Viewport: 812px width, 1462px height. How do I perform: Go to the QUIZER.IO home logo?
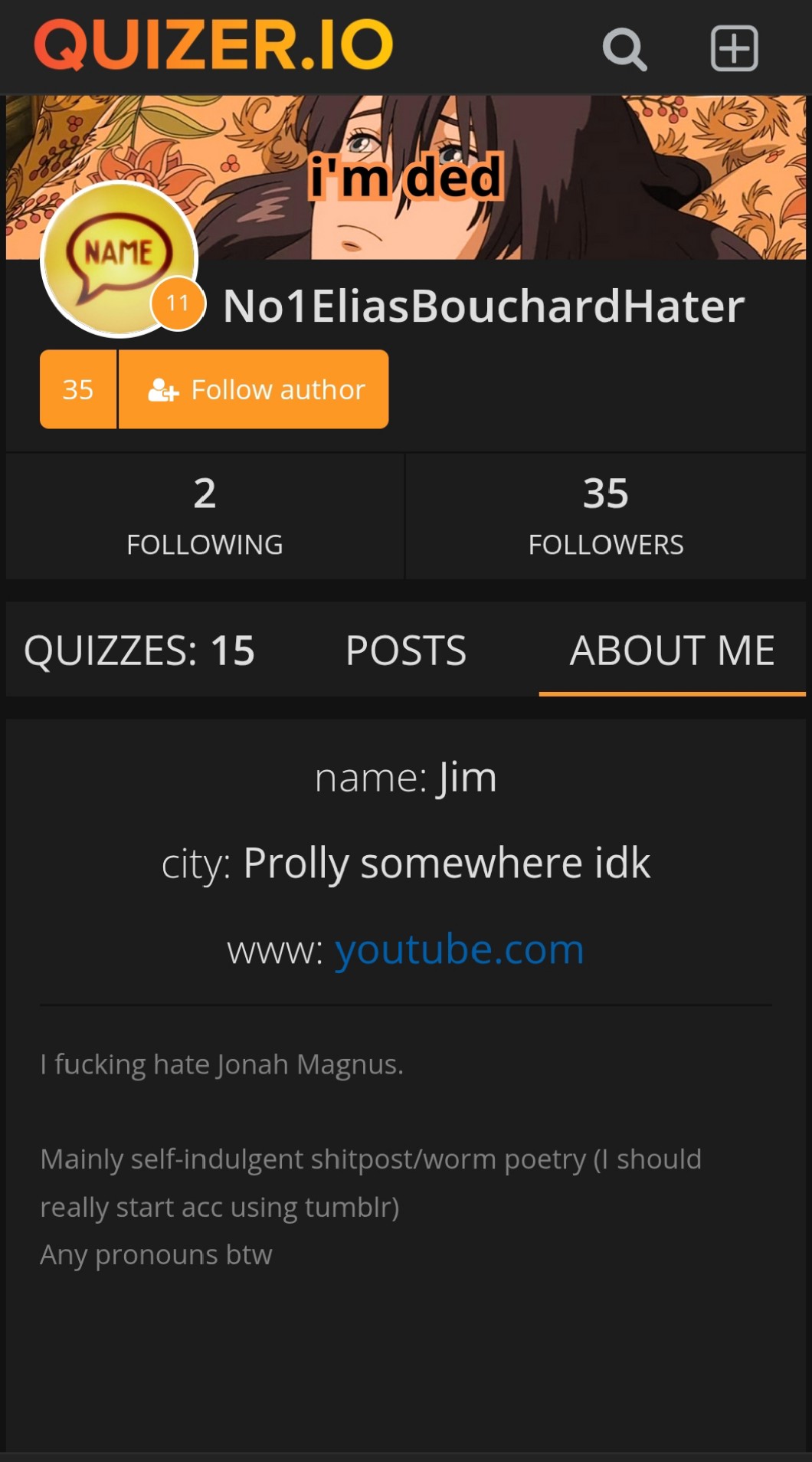[214, 44]
